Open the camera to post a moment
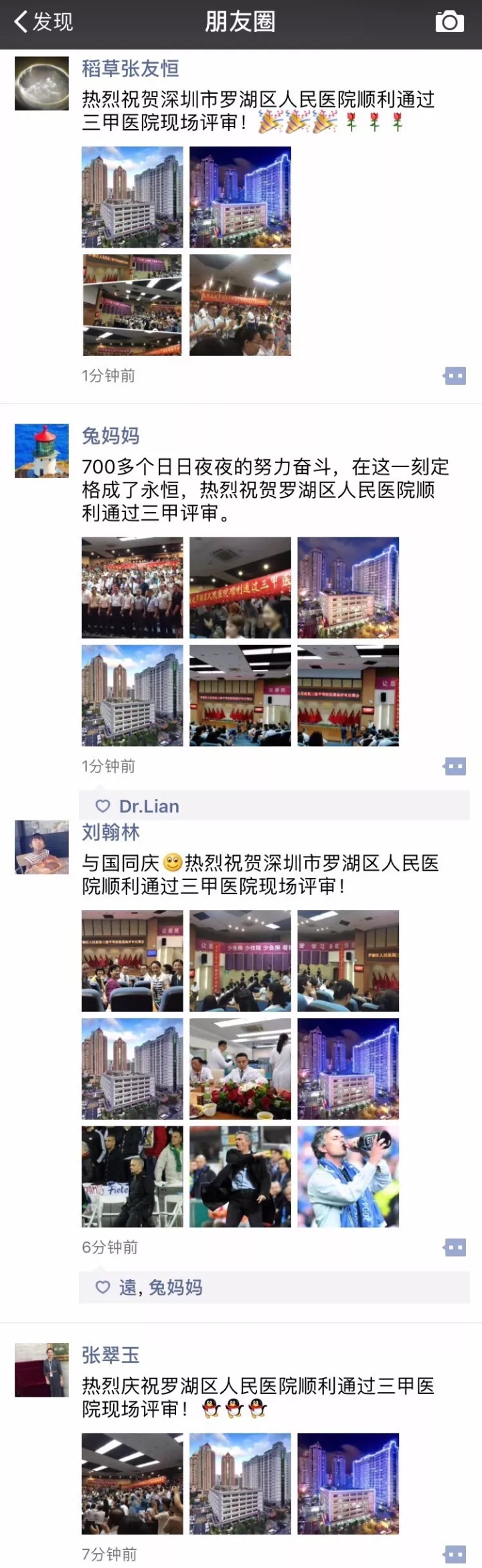This screenshot has width=482, height=1568. pyautogui.click(x=449, y=21)
